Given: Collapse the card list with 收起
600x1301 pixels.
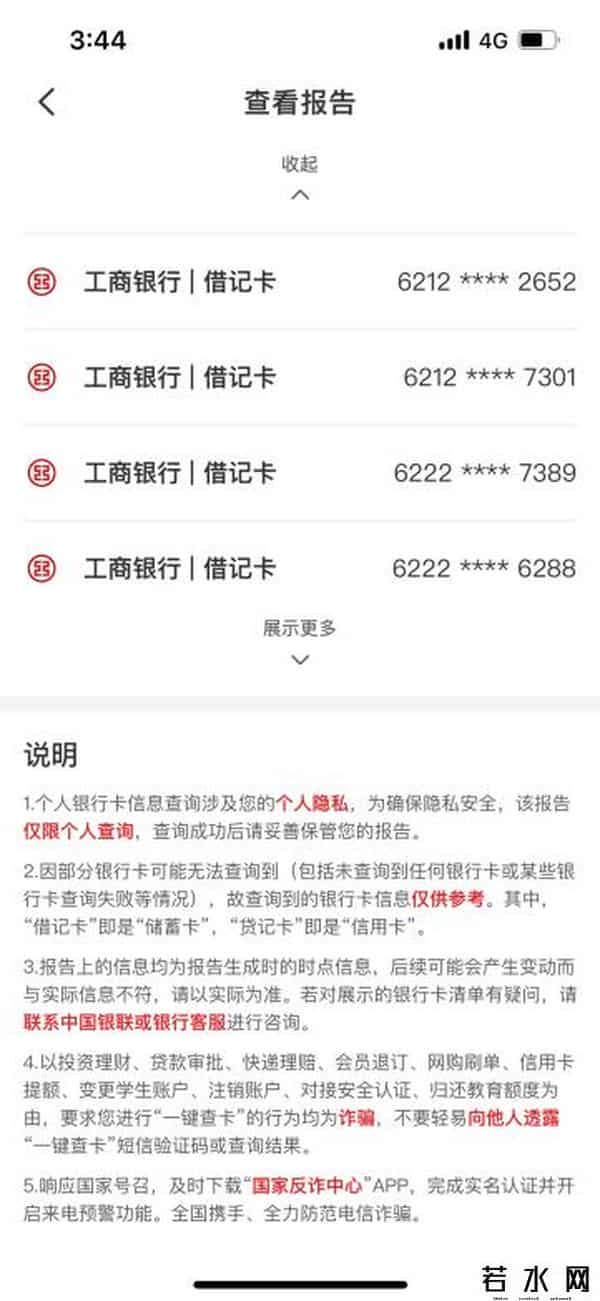Looking at the screenshot, I should [299, 176].
